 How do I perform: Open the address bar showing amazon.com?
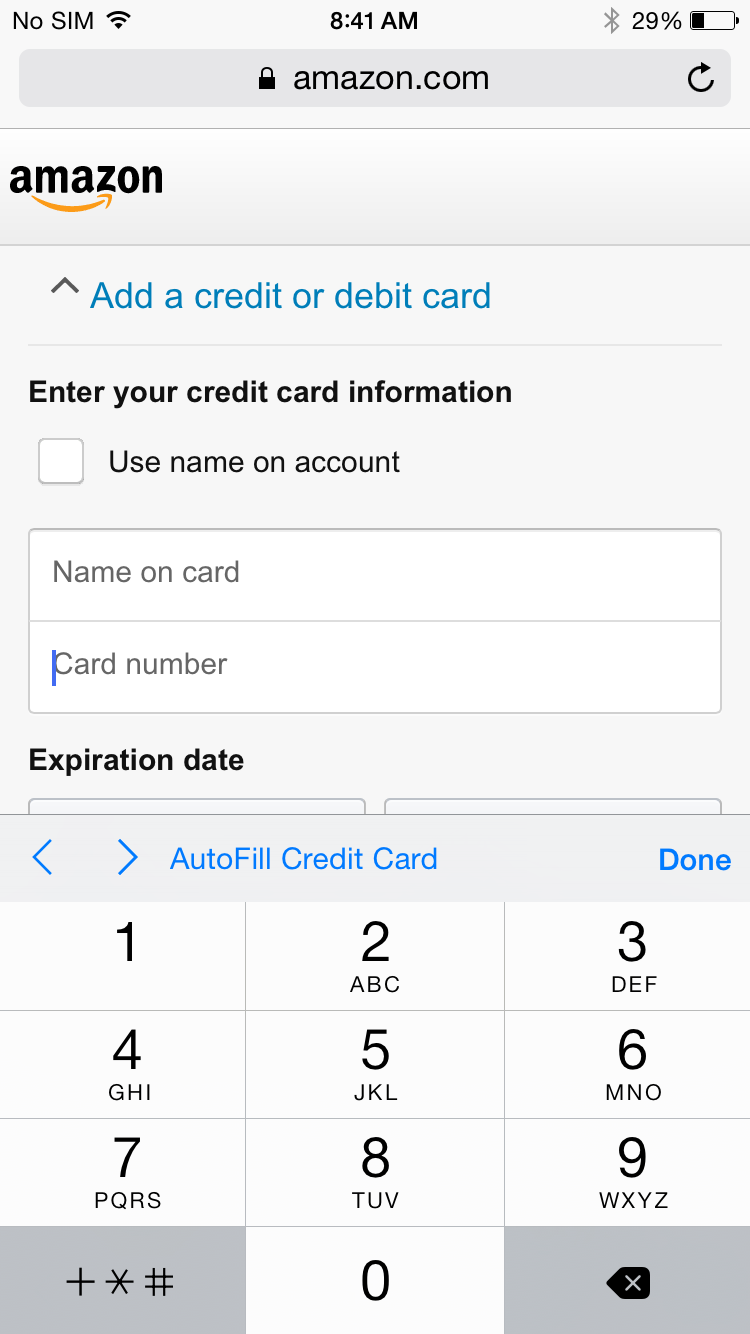[x=389, y=77]
